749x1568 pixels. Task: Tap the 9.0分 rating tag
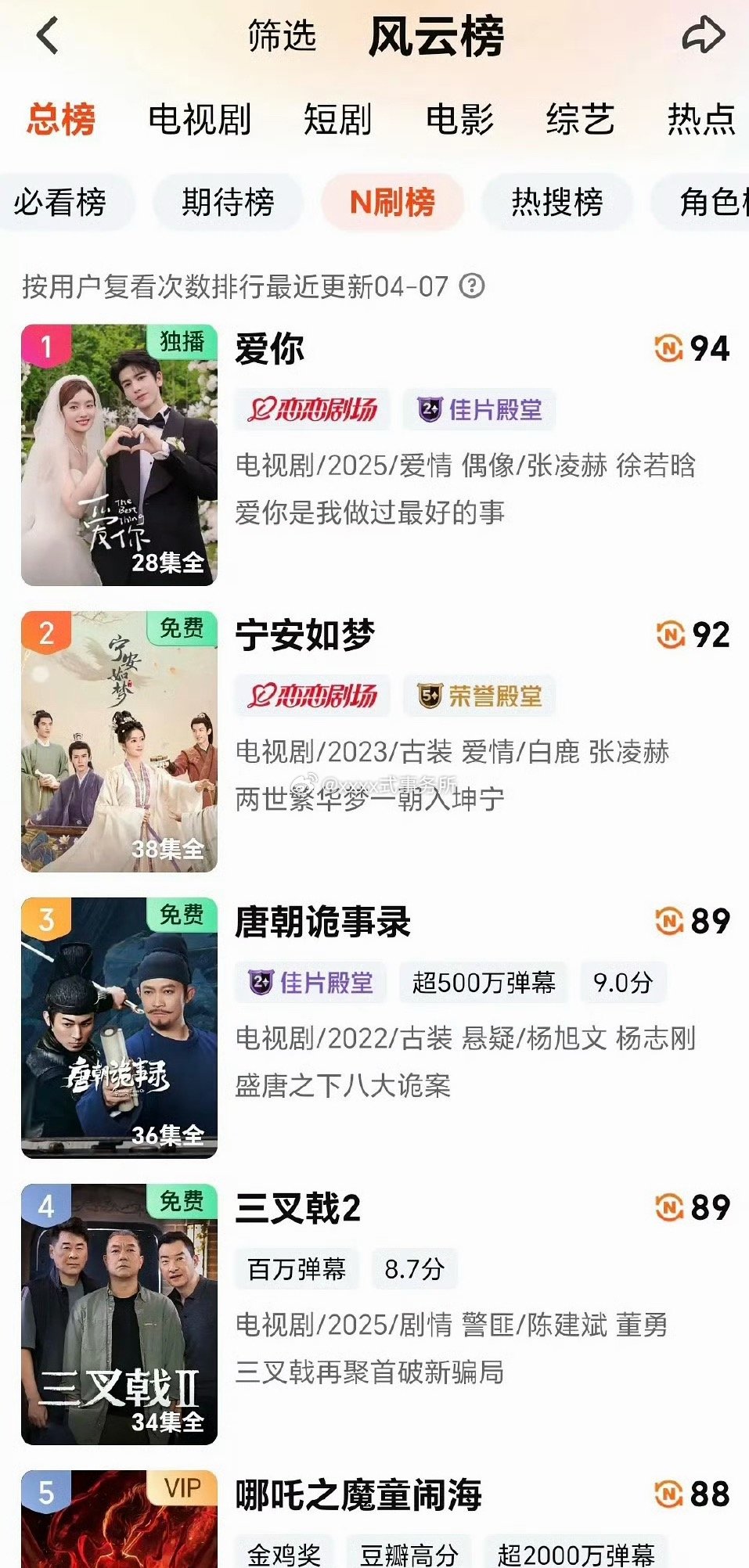[x=622, y=983]
